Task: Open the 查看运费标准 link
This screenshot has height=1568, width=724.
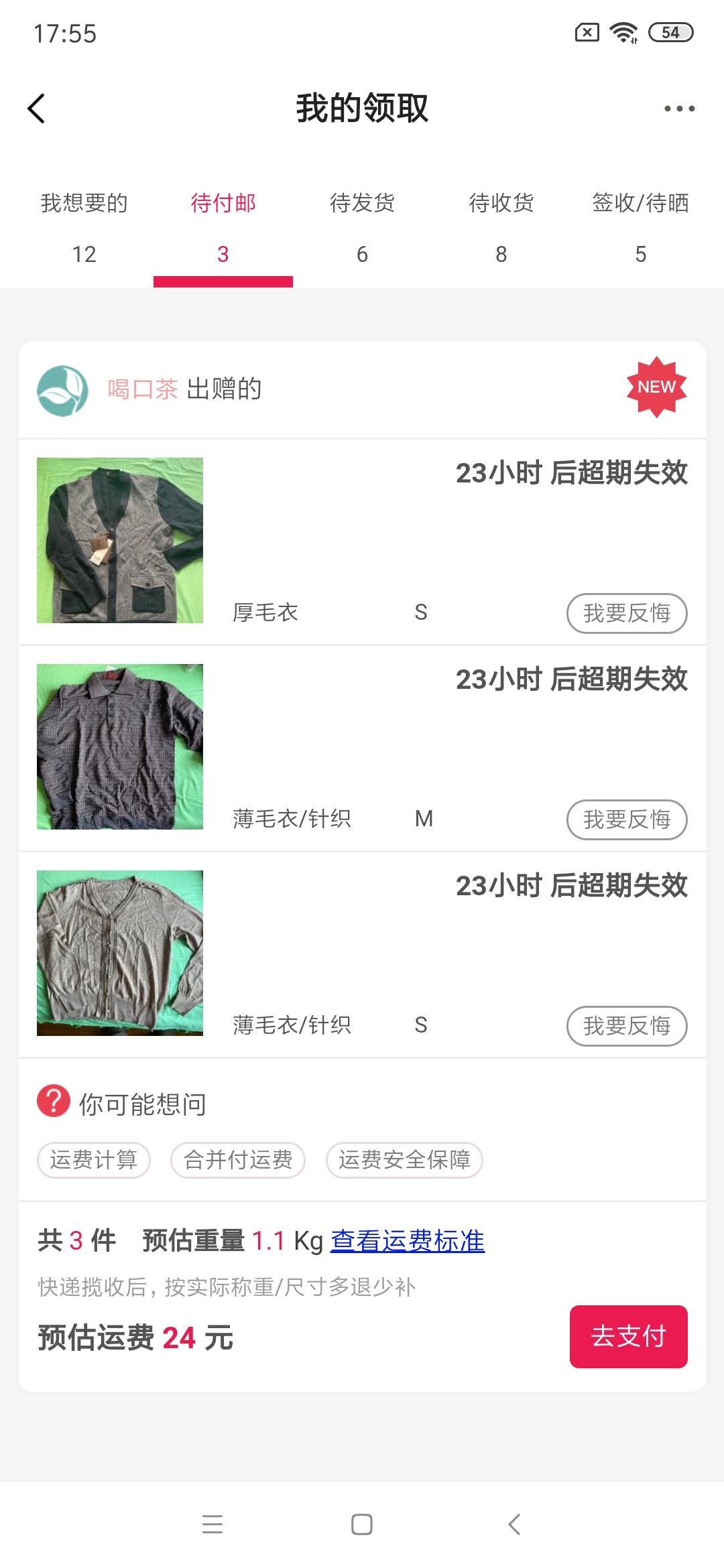Action: (x=407, y=1241)
